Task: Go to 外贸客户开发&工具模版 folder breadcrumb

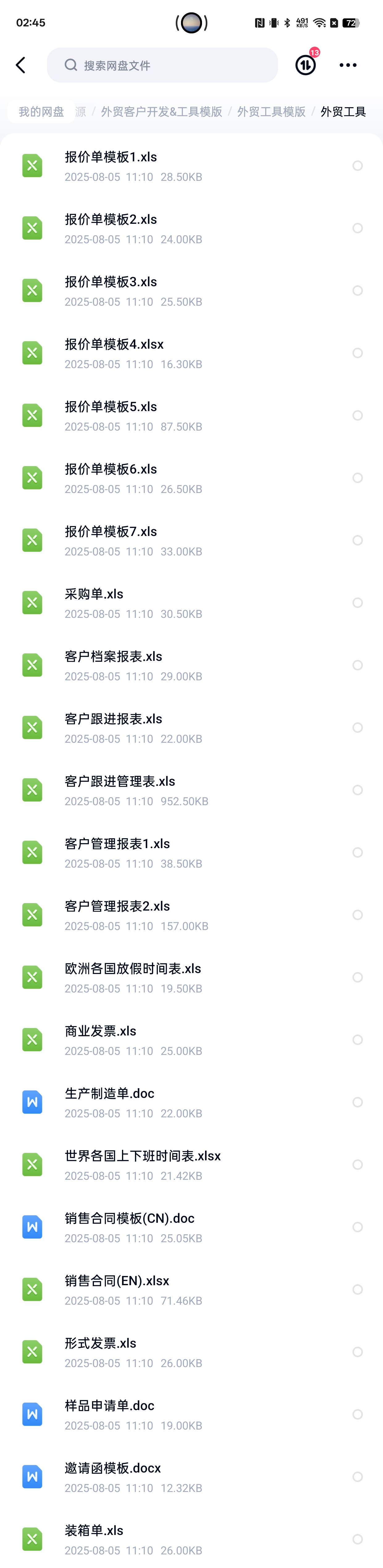Action: pyautogui.click(x=161, y=111)
